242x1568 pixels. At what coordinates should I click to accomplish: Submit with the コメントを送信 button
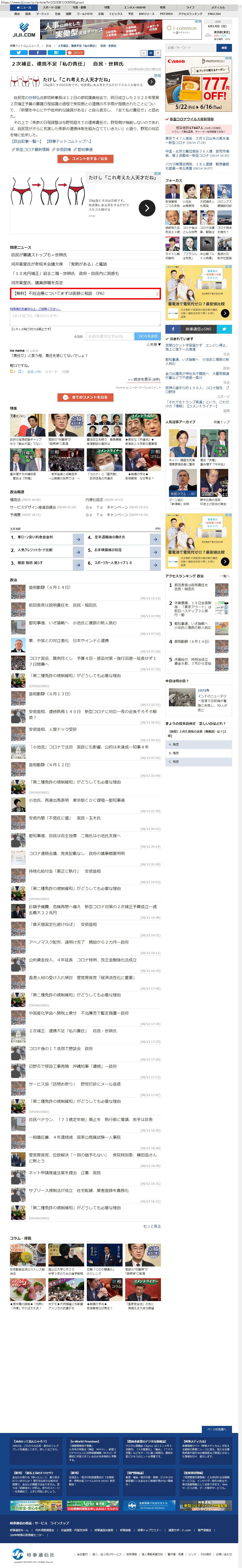tap(147, 336)
